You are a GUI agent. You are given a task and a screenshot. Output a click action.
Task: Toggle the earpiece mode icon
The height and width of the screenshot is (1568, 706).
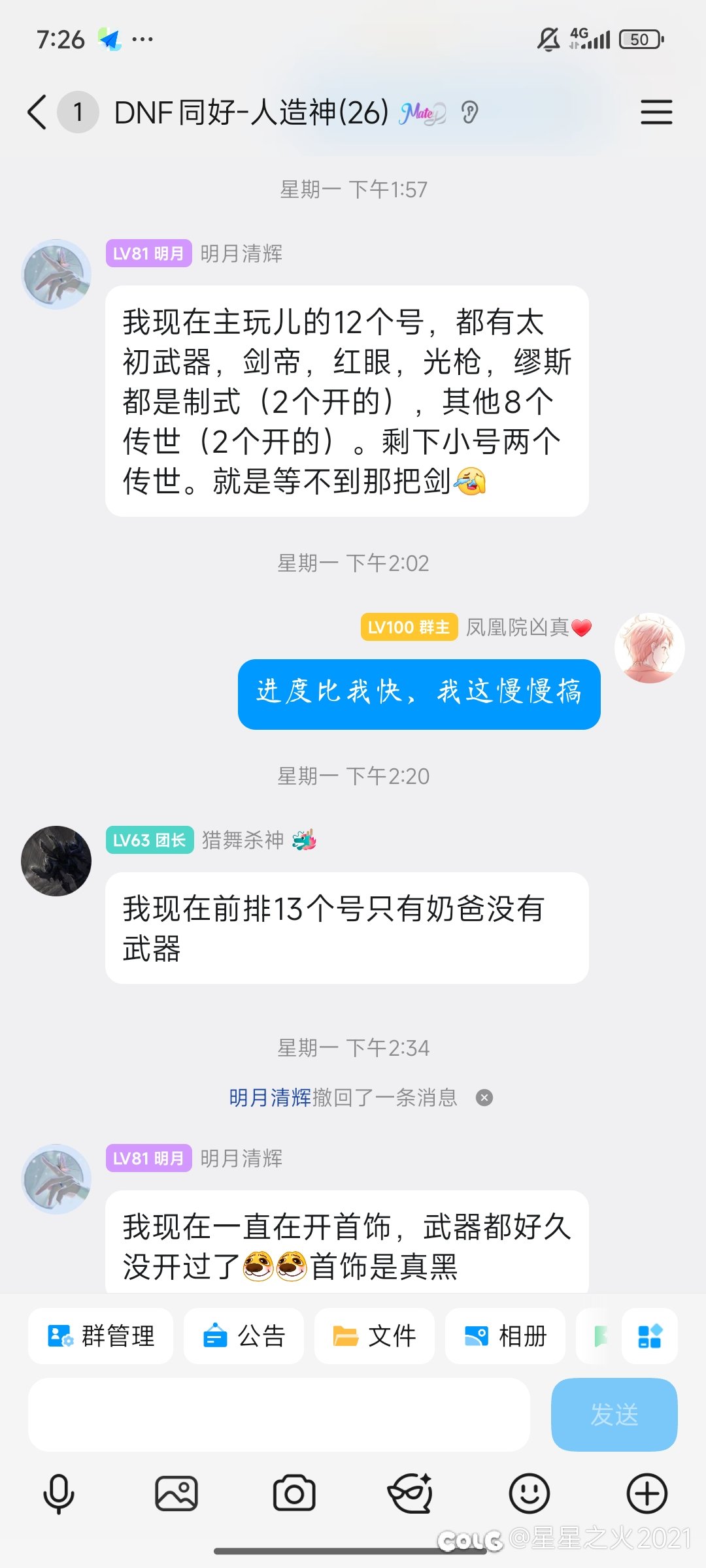pos(469,113)
